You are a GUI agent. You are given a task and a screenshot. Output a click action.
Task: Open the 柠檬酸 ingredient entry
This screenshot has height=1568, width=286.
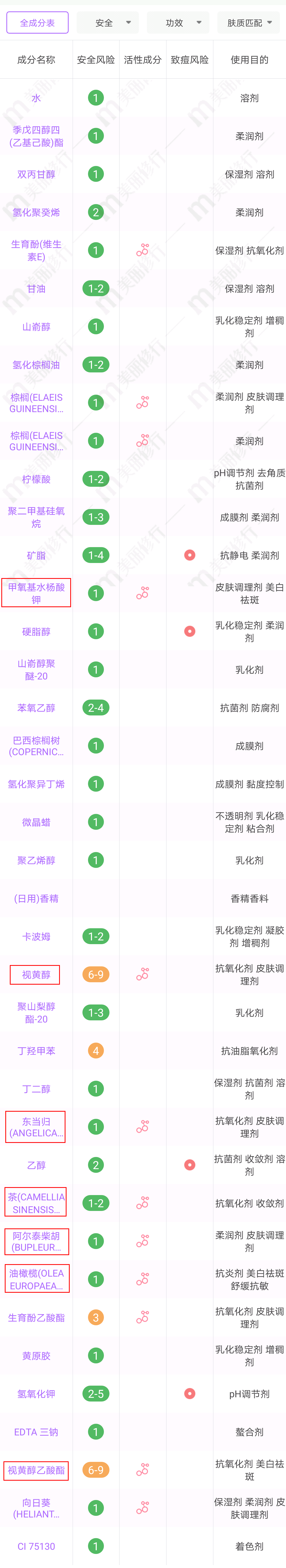[x=36, y=479]
